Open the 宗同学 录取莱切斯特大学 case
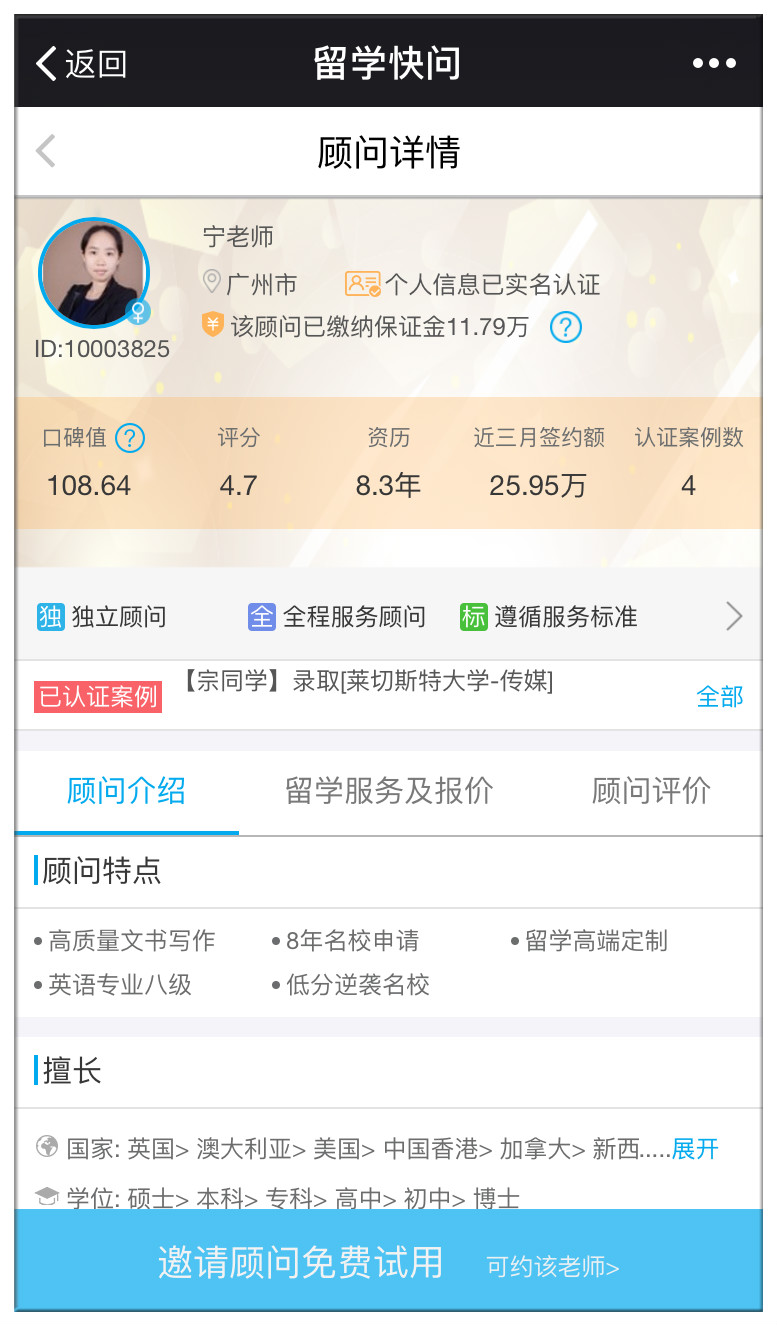This screenshot has height=1326, width=777. (x=368, y=683)
